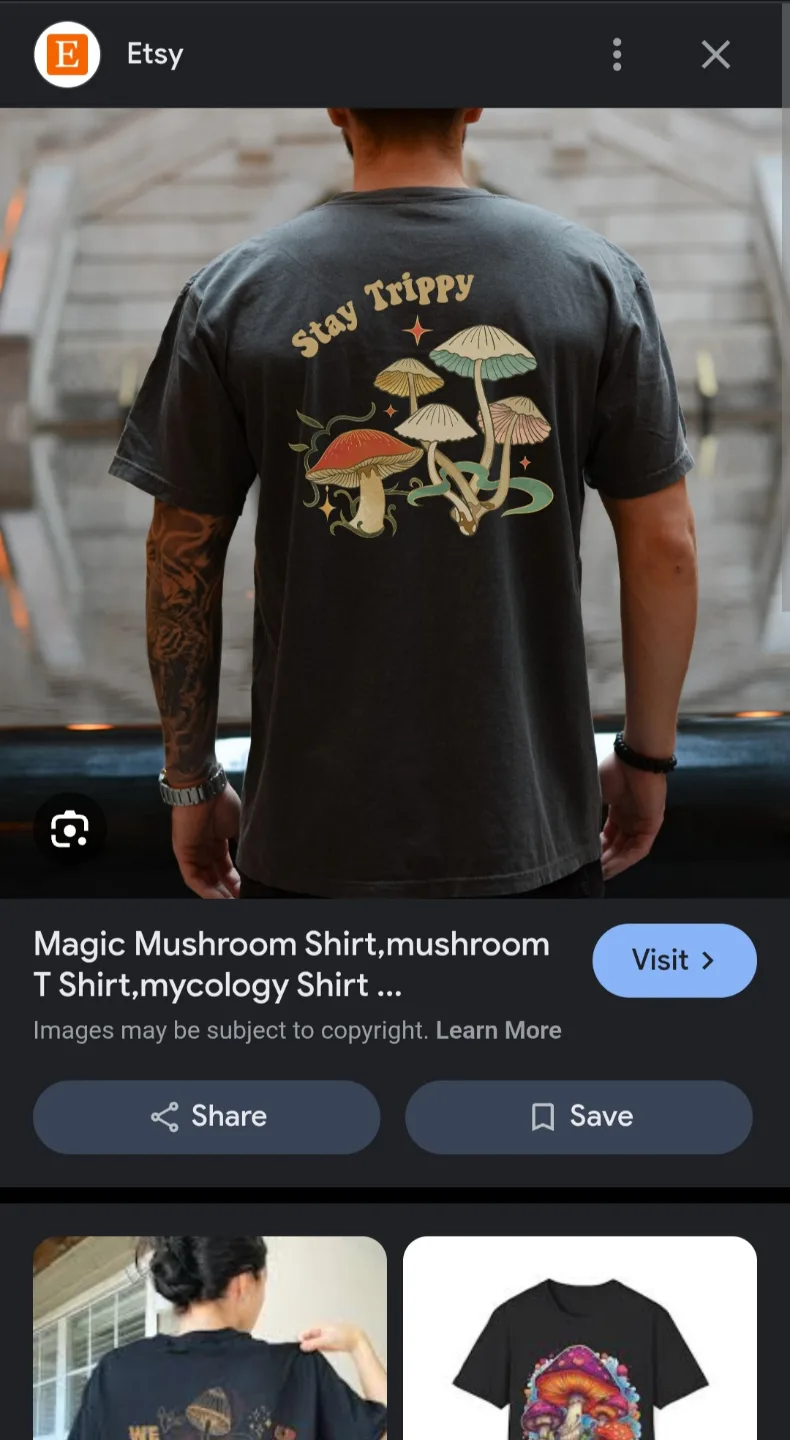
Task: Open the three-dot overflow menu
Action: click(617, 54)
